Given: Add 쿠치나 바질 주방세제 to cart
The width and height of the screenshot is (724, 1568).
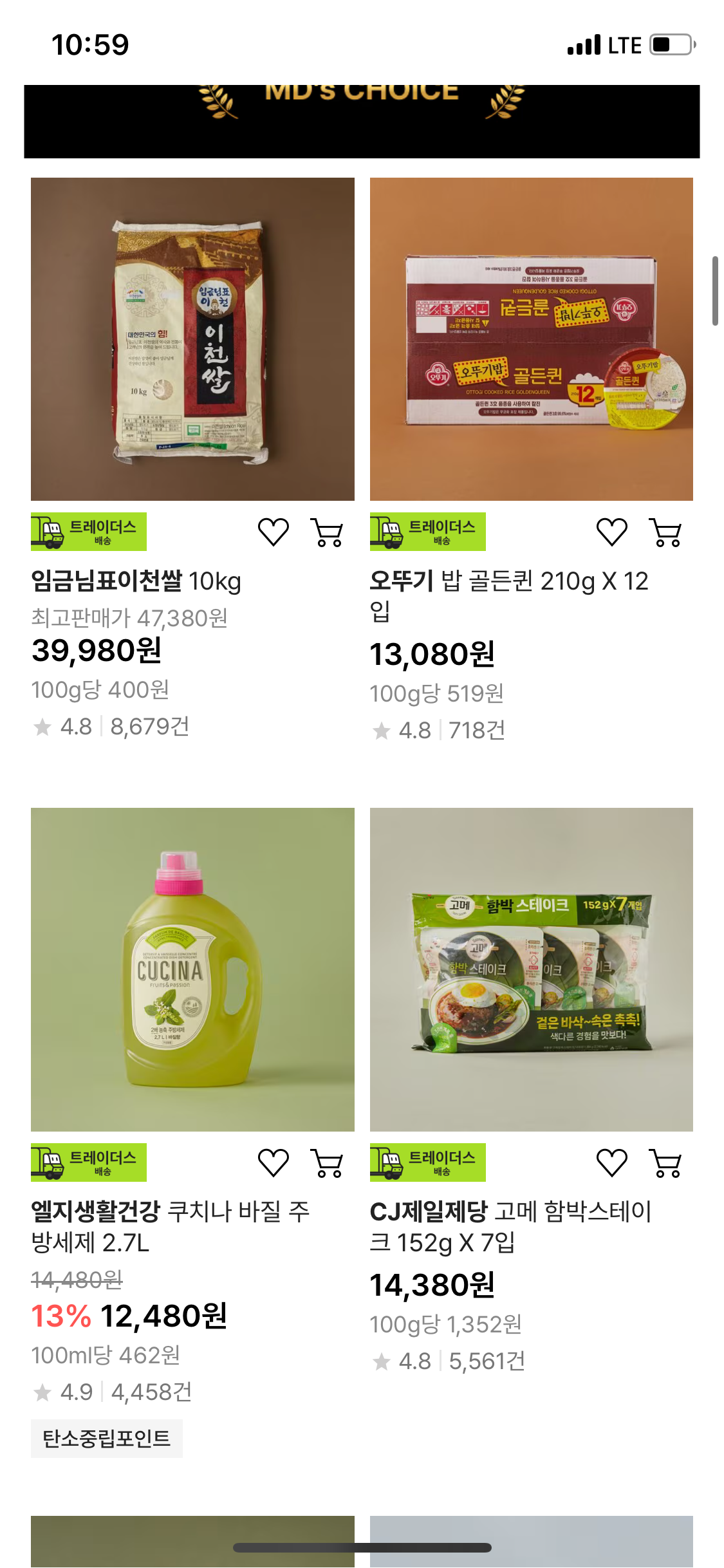Looking at the screenshot, I should click(328, 1163).
